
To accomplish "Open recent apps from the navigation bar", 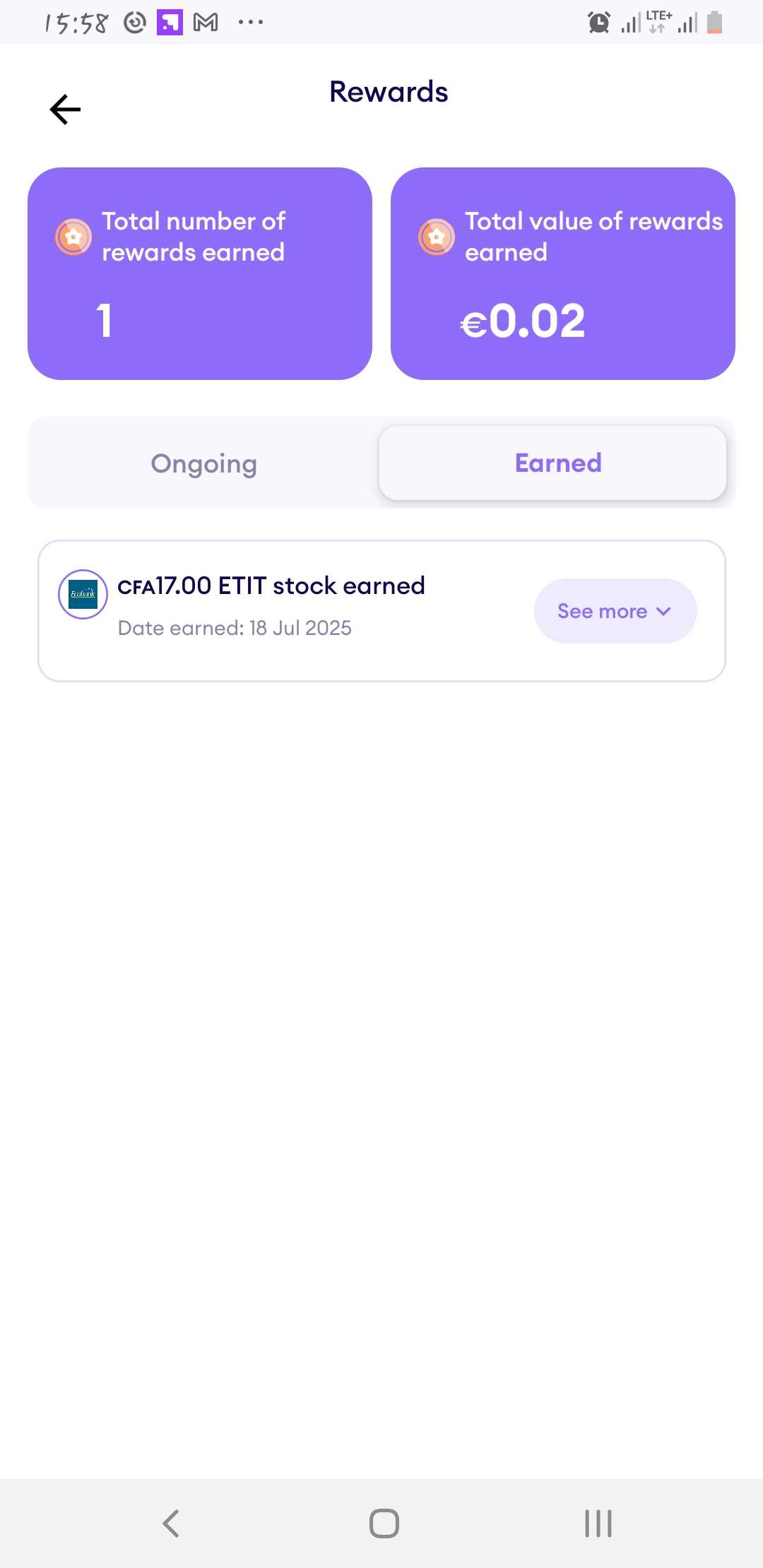I will pyautogui.click(x=598, y=1524).
